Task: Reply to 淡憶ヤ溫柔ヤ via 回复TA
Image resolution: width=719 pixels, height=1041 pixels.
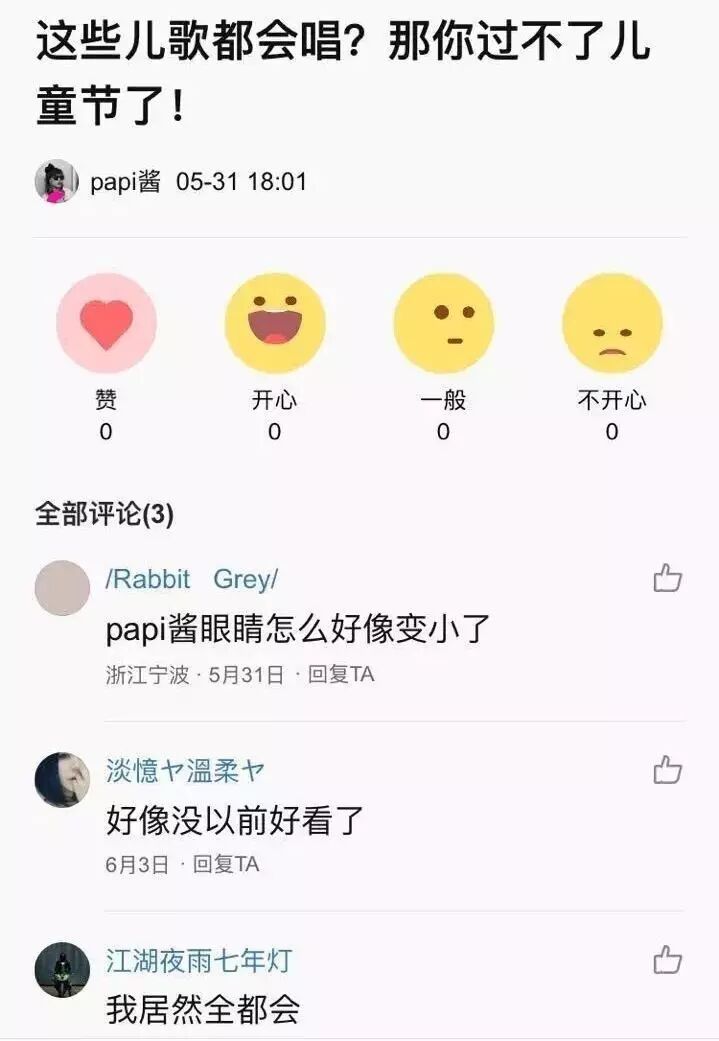Action: tap(226, 864)
